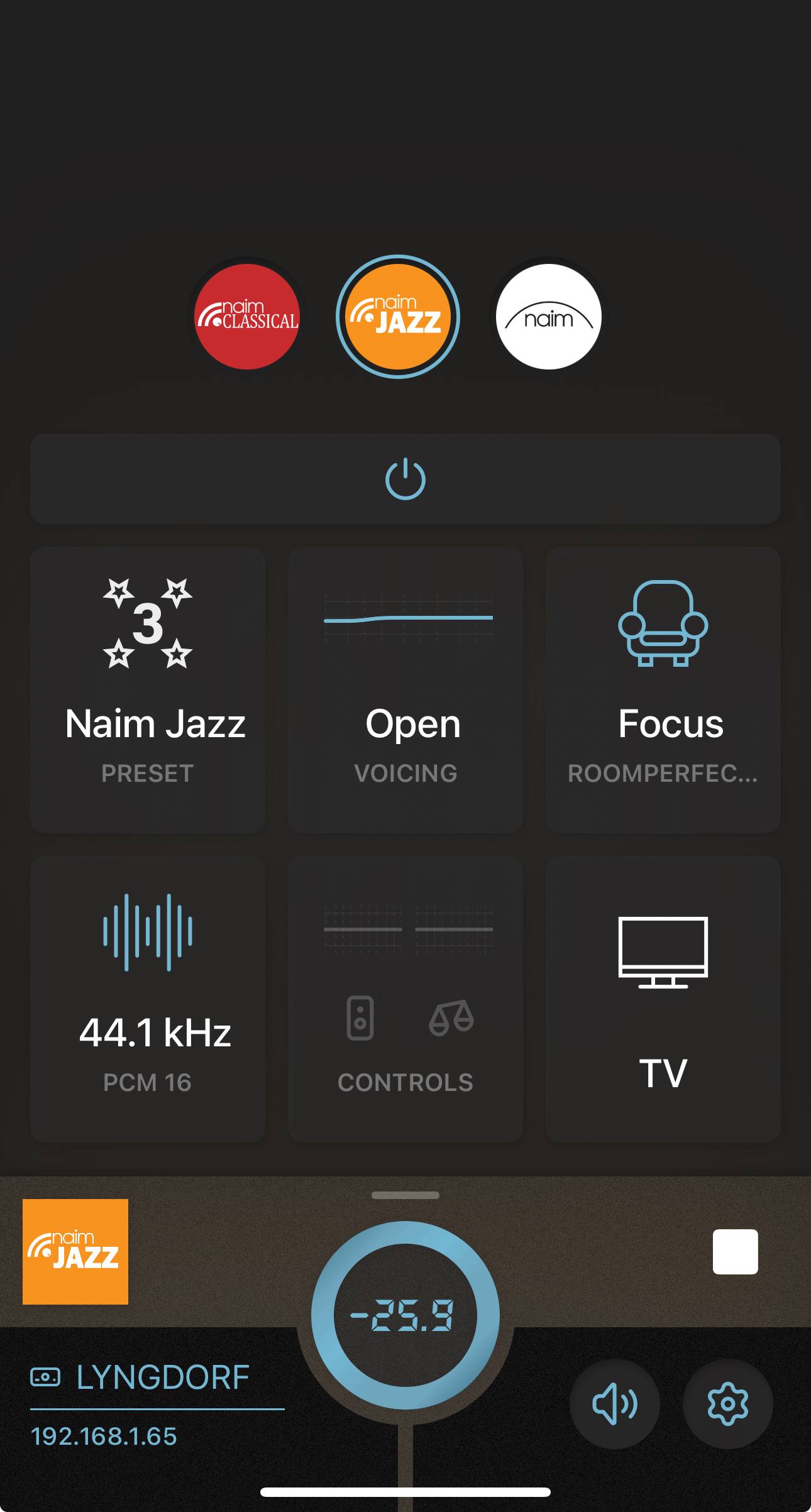Tap the speaker volume icon

[x=615, y=1403]
